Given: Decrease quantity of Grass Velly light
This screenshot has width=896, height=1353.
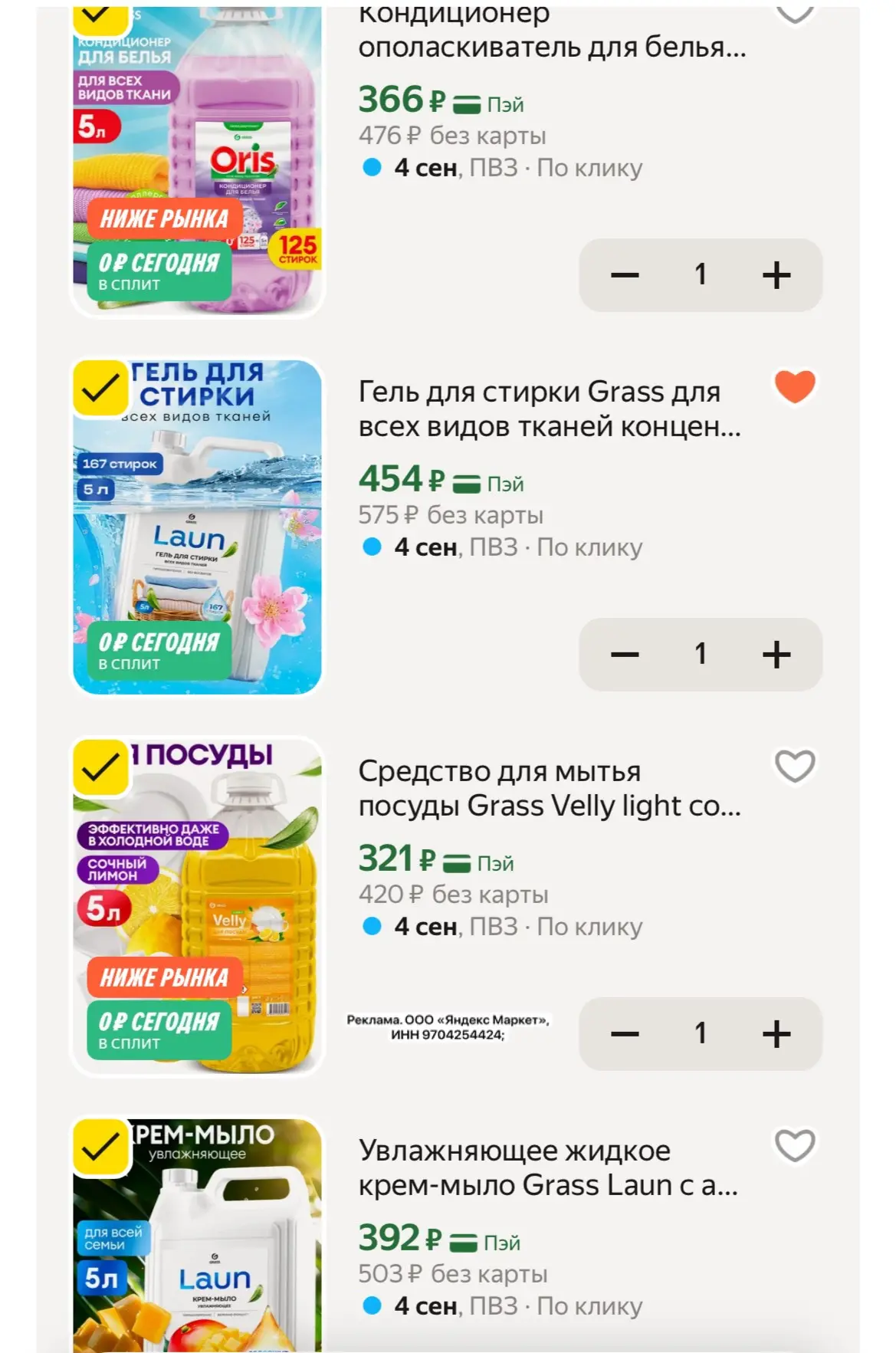Looking at the screenshot, I should [x=625, y=1033].
